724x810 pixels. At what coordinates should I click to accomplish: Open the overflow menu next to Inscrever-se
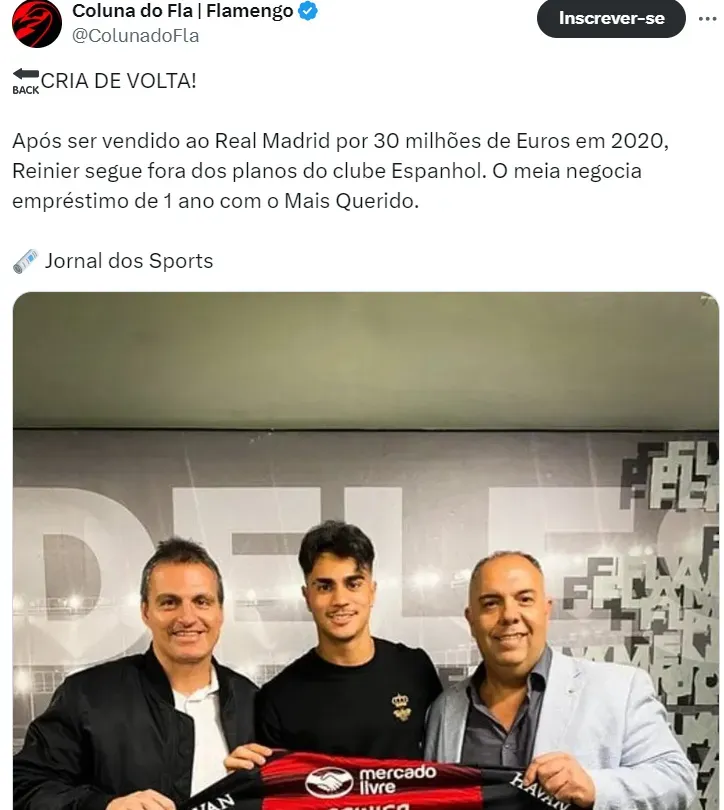pos(708,18)
